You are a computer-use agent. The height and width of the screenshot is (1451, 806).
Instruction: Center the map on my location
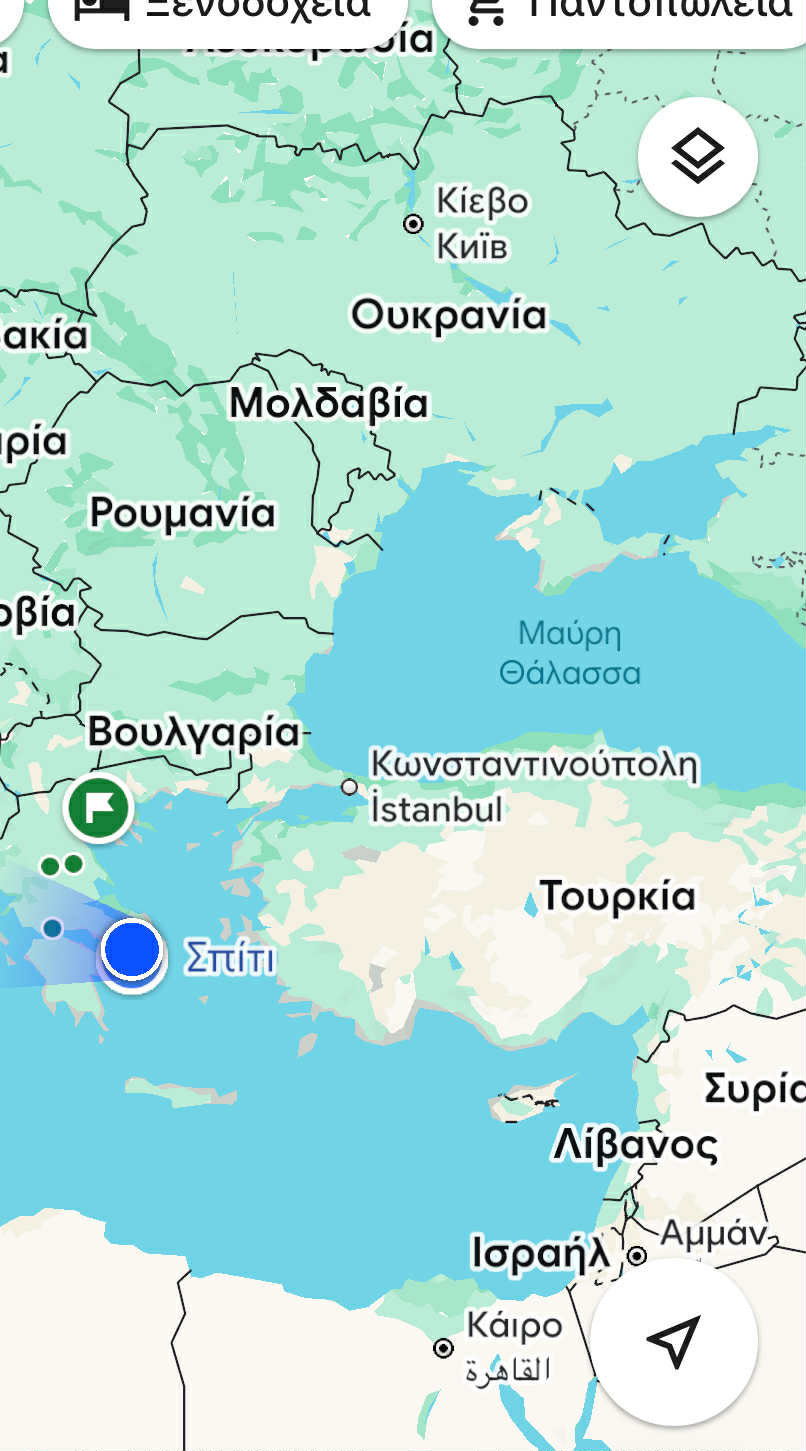(673, 1341)
